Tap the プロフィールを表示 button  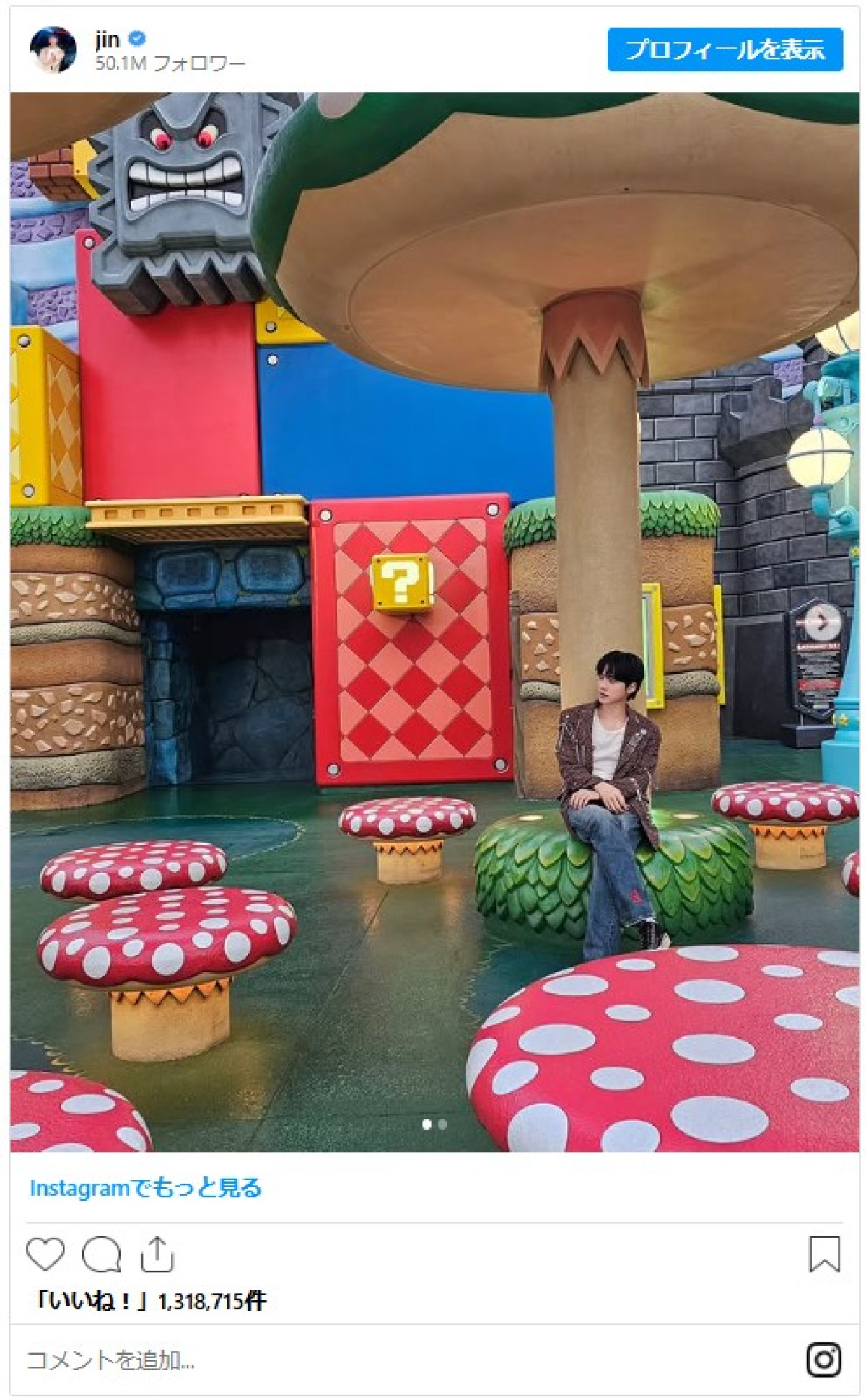[x=725, y=50]
